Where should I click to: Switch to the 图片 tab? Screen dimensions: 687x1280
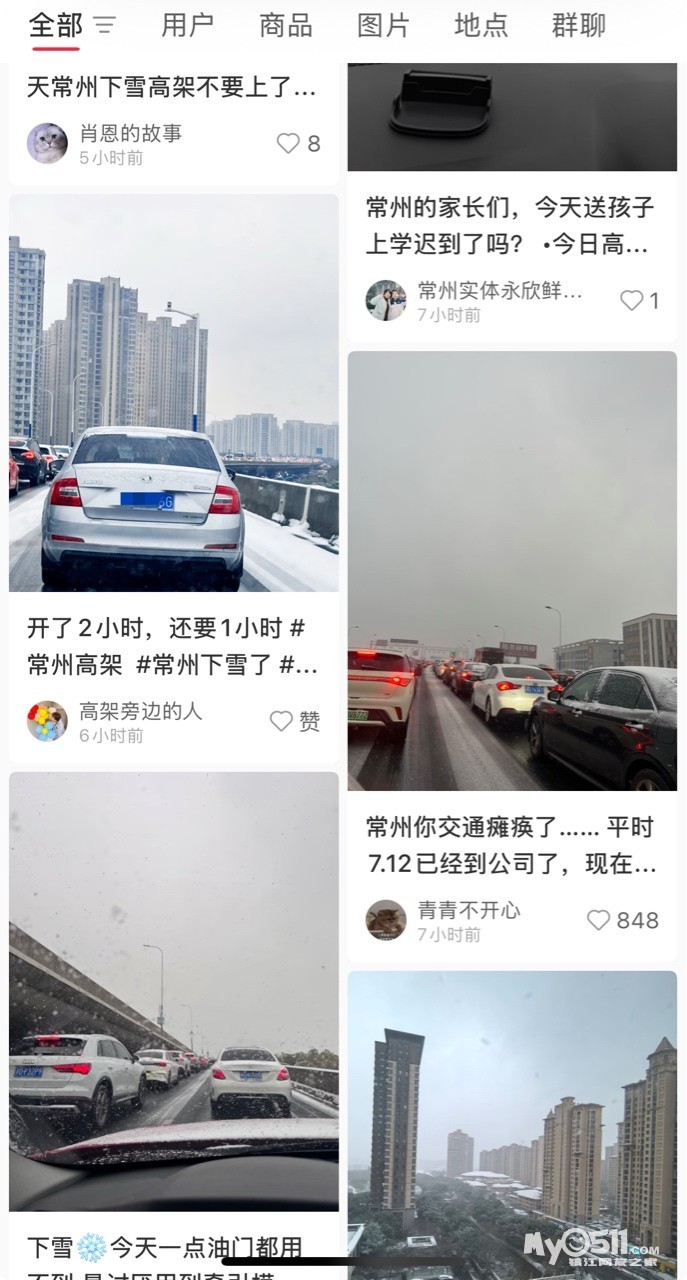click(383, 26)
